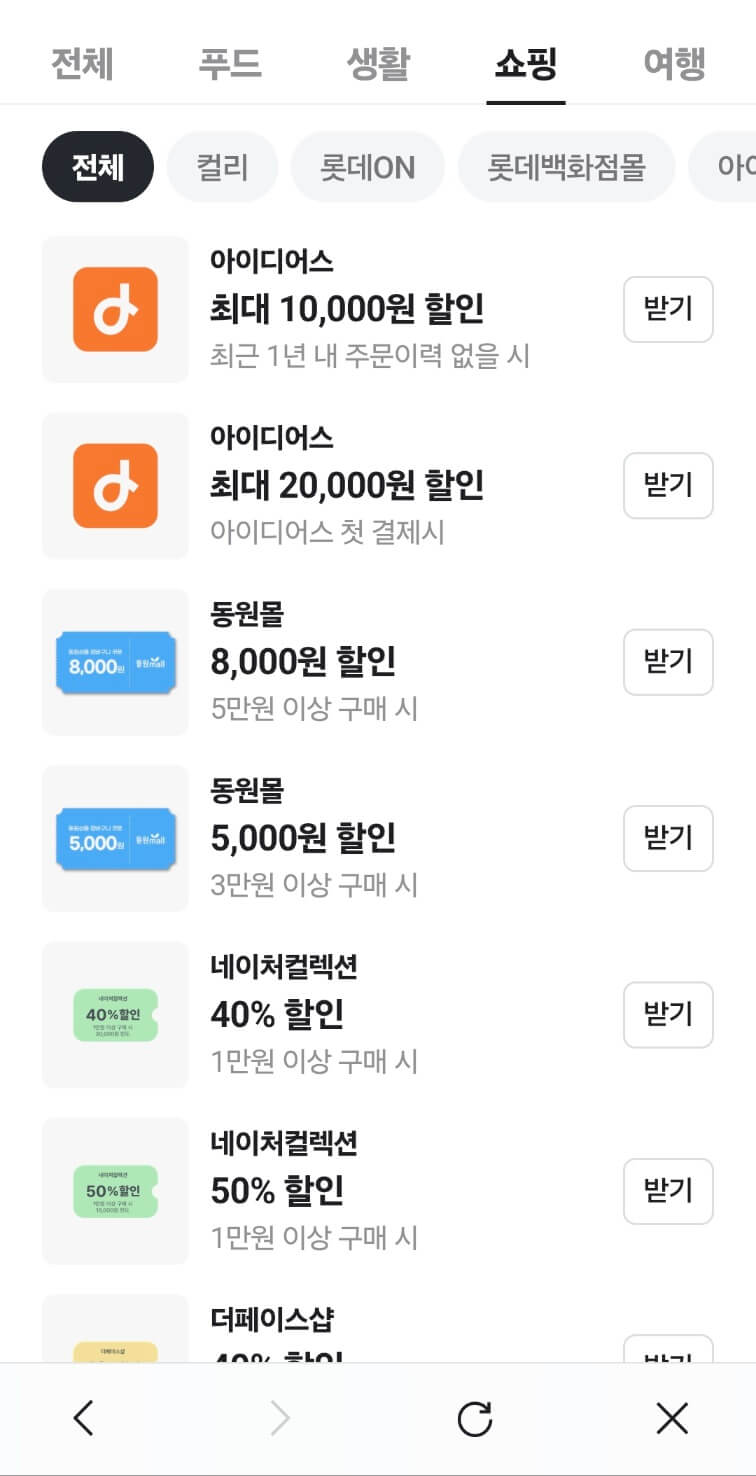This screenshot has height=1476, width=756.
Task: Switch to the 여행 tab
Action: (x=672, y=62)
